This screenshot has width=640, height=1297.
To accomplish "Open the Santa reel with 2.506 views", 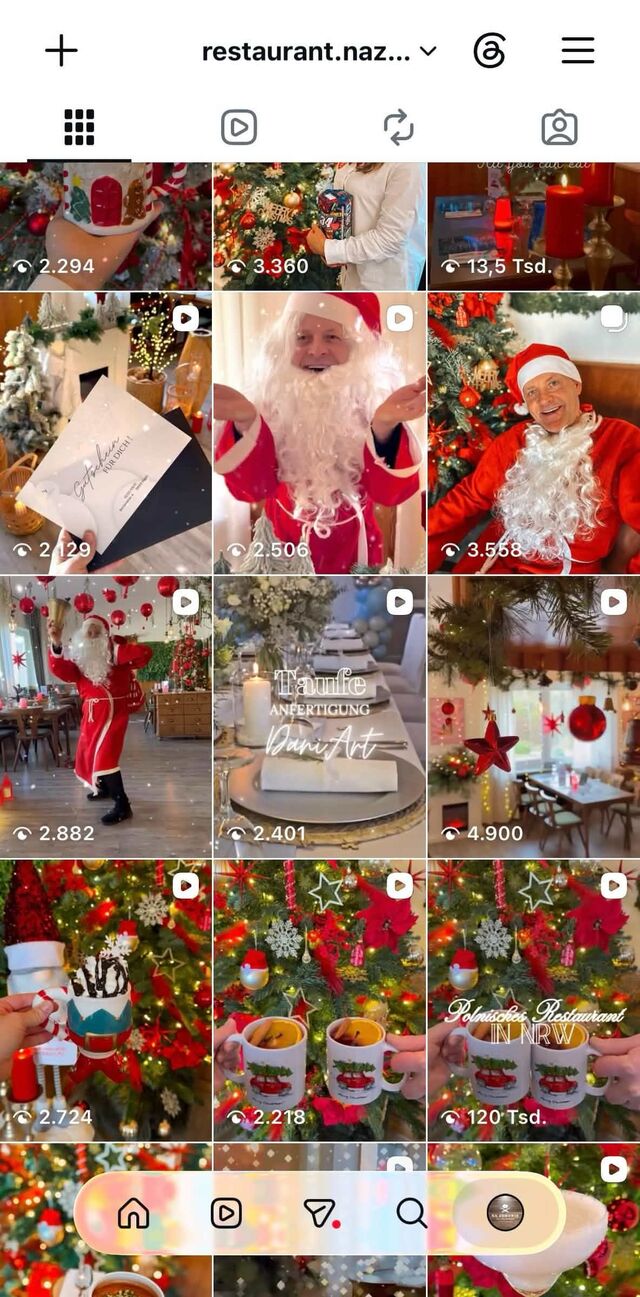I will coord(320,433).
